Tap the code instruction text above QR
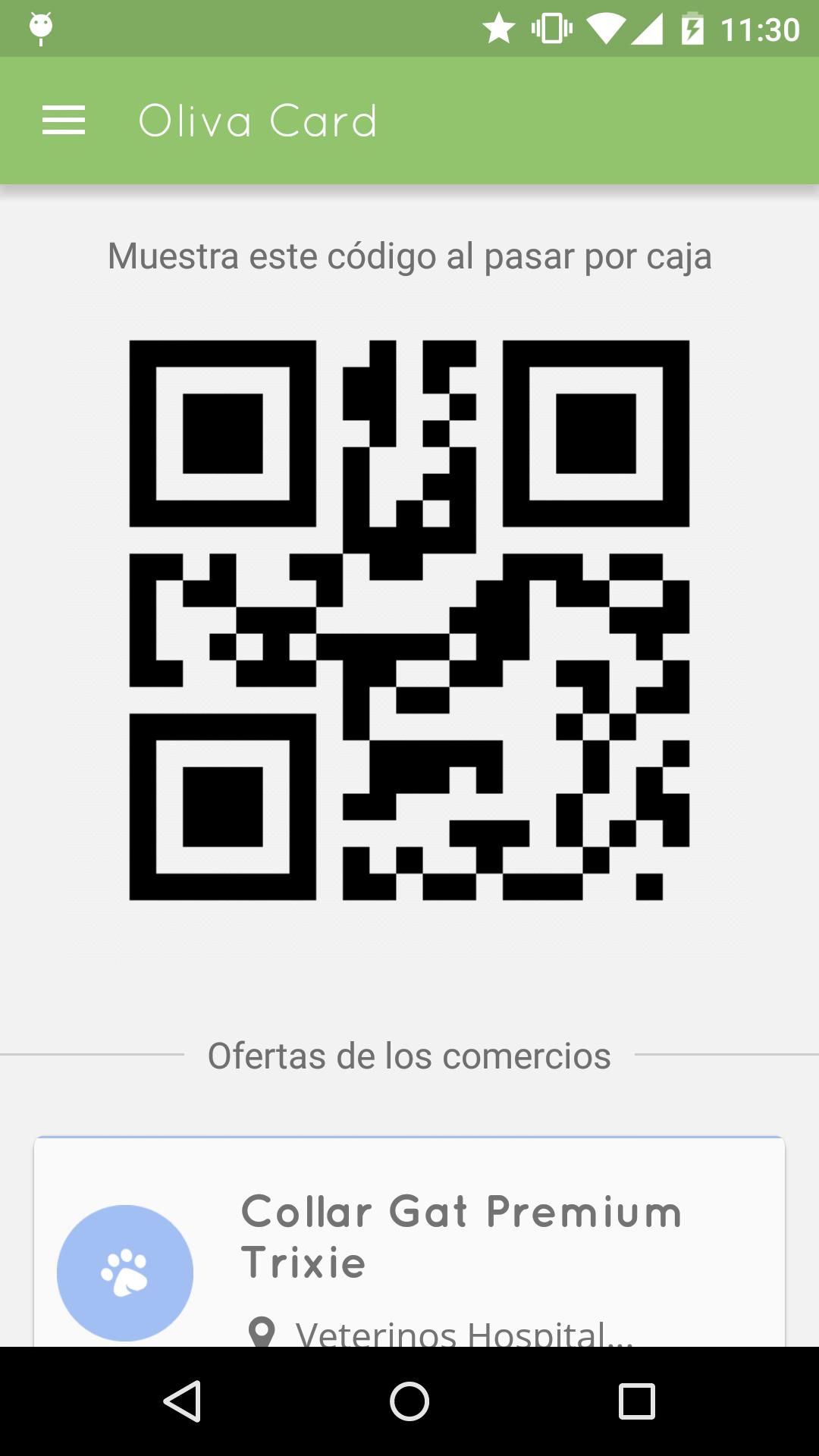The image size is (819, 1456). pyautogui.click(x=409, y=256)
